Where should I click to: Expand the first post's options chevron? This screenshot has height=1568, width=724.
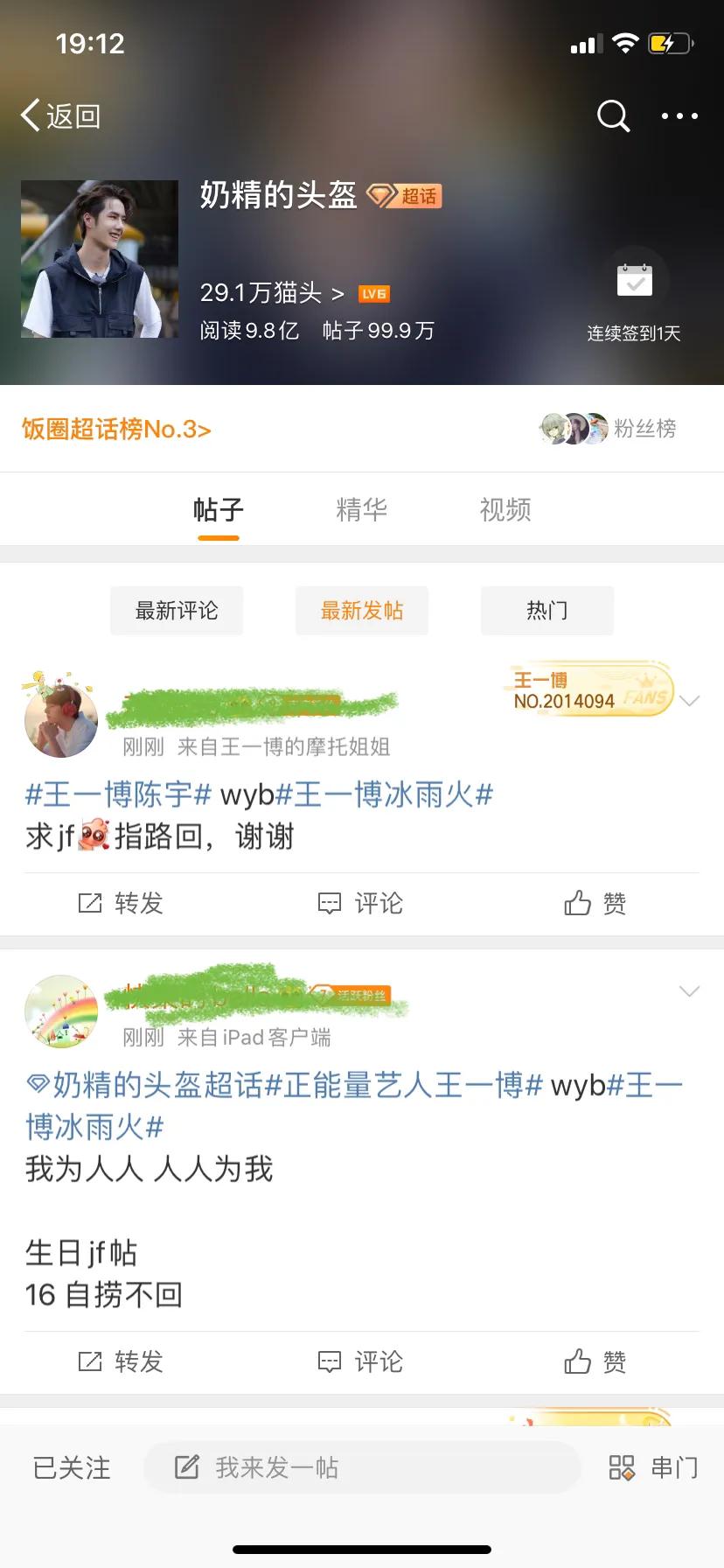pos(690,700)
